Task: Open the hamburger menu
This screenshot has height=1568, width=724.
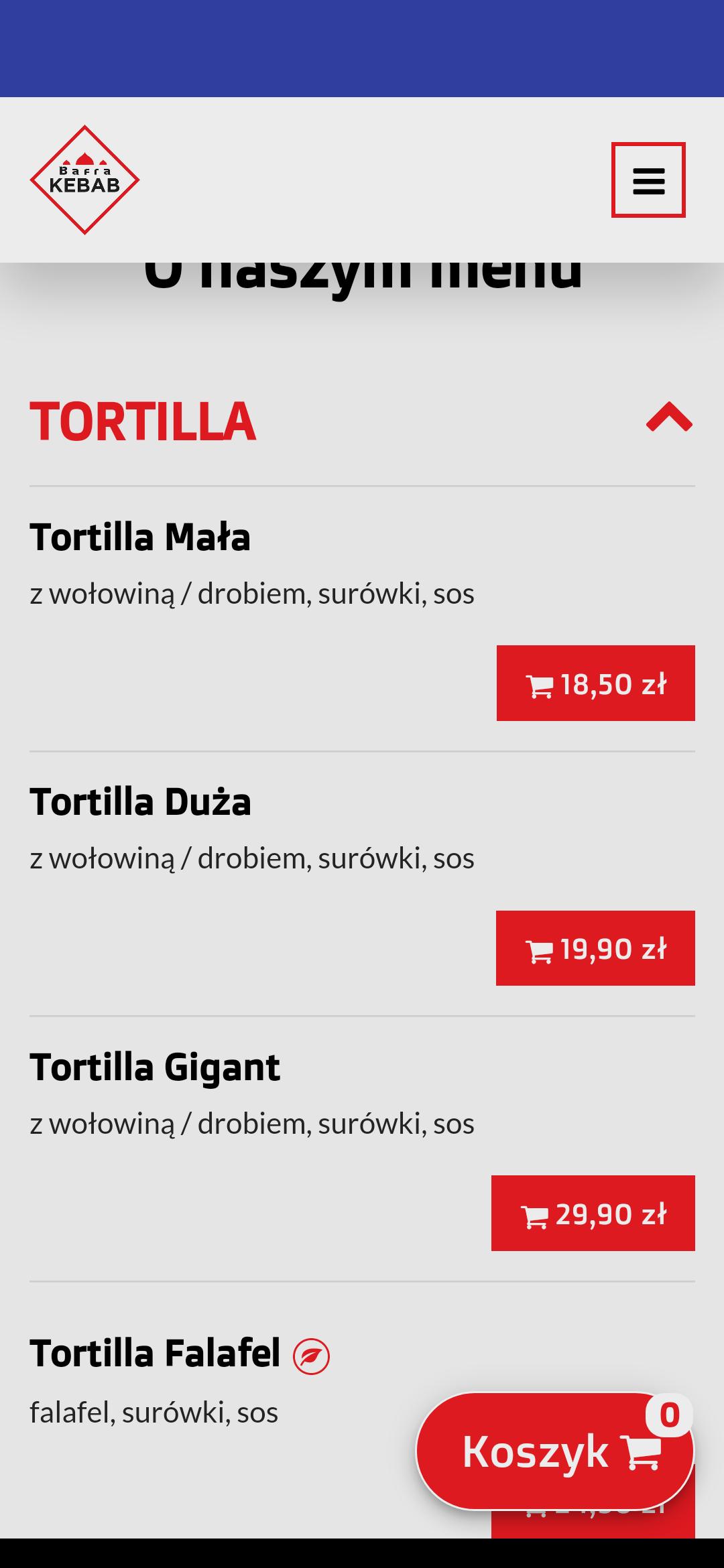Action: tap(648, 180)
